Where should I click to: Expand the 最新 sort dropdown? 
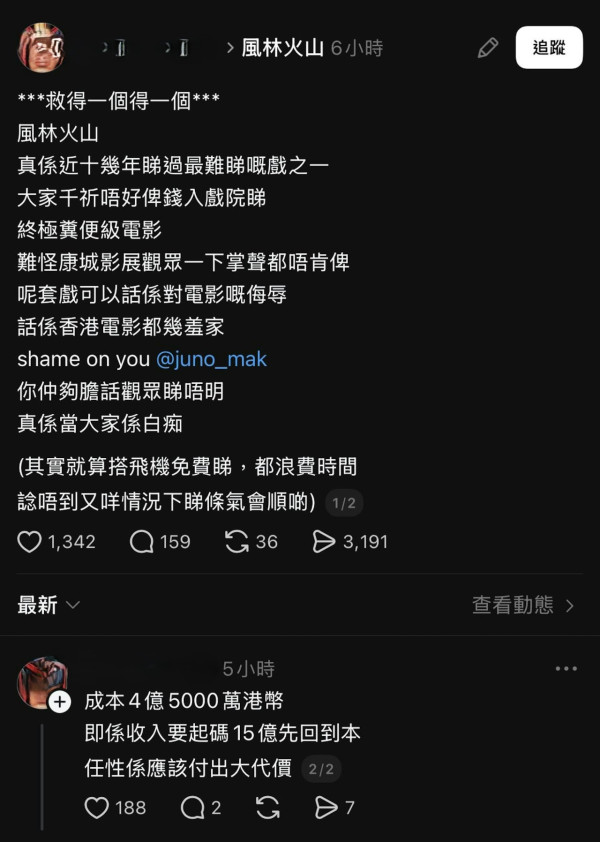(x=49, y=604)
